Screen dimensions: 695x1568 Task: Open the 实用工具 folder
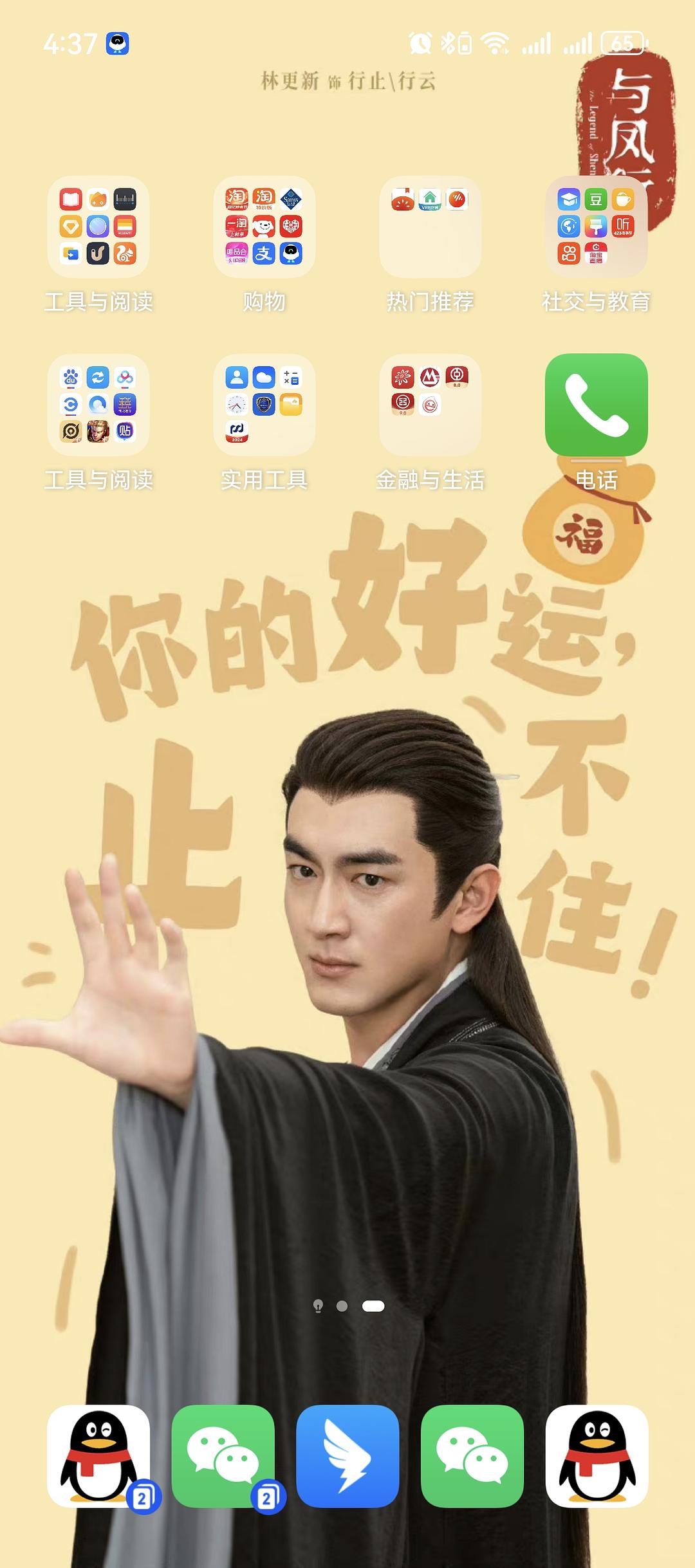click(264, 405)
